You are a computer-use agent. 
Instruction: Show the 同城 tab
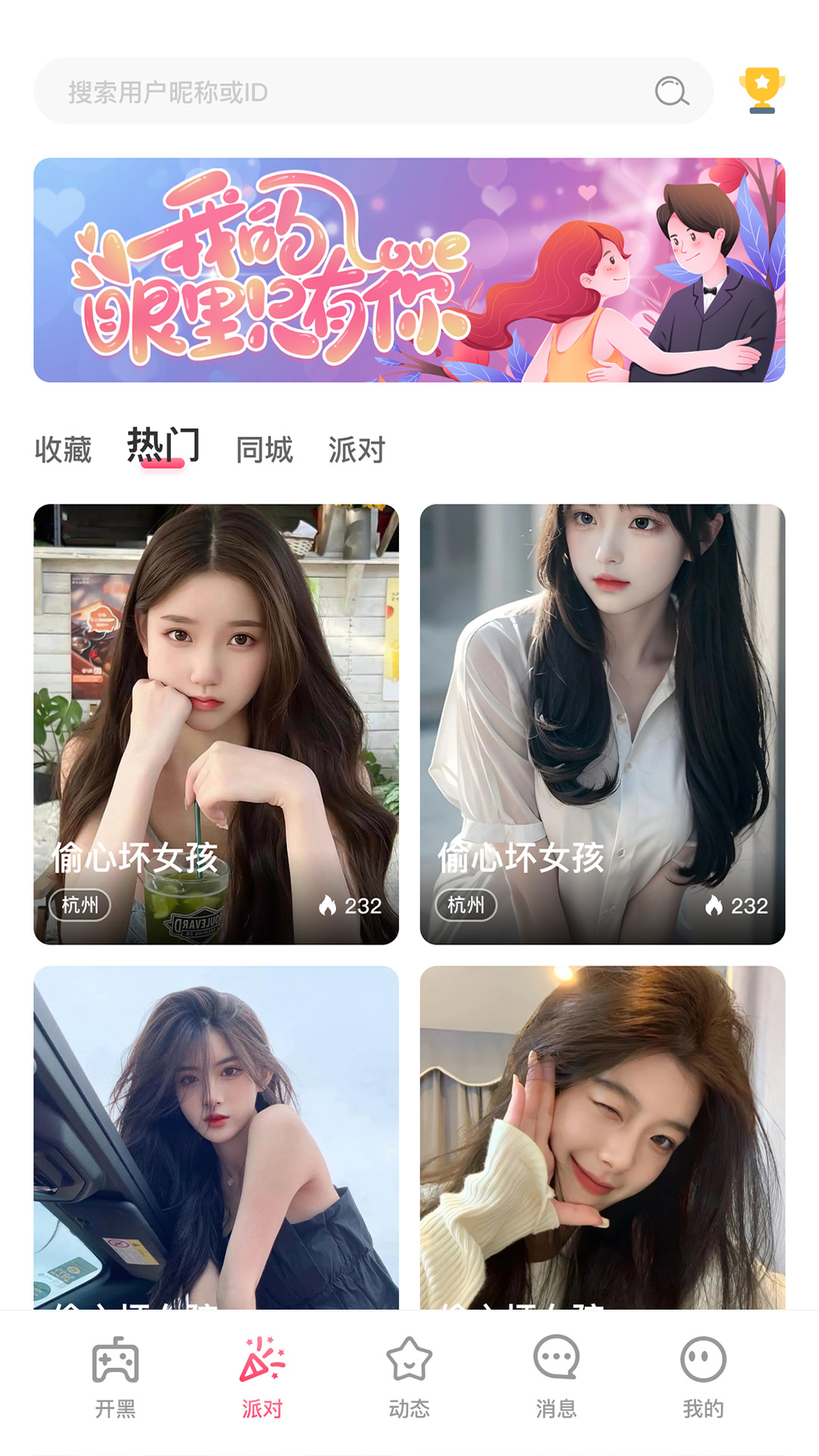(264, 450)
